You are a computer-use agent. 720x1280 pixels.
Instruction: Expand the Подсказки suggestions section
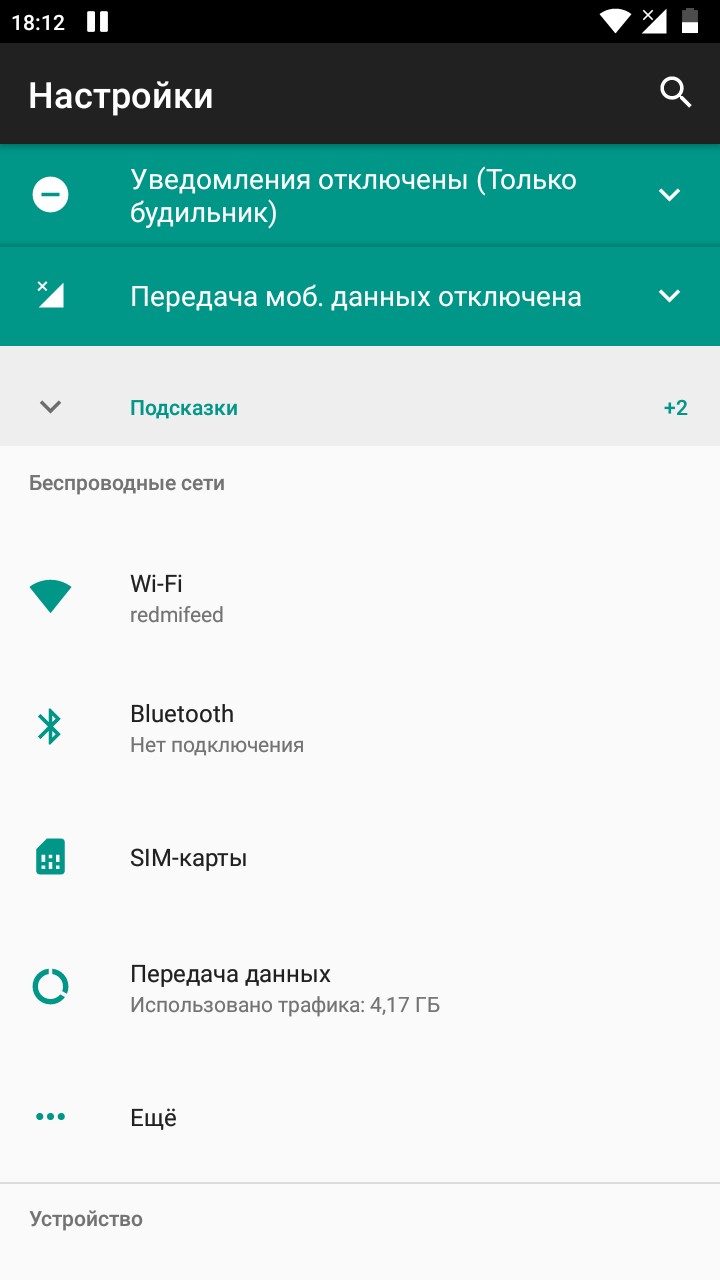coord(51,407)
